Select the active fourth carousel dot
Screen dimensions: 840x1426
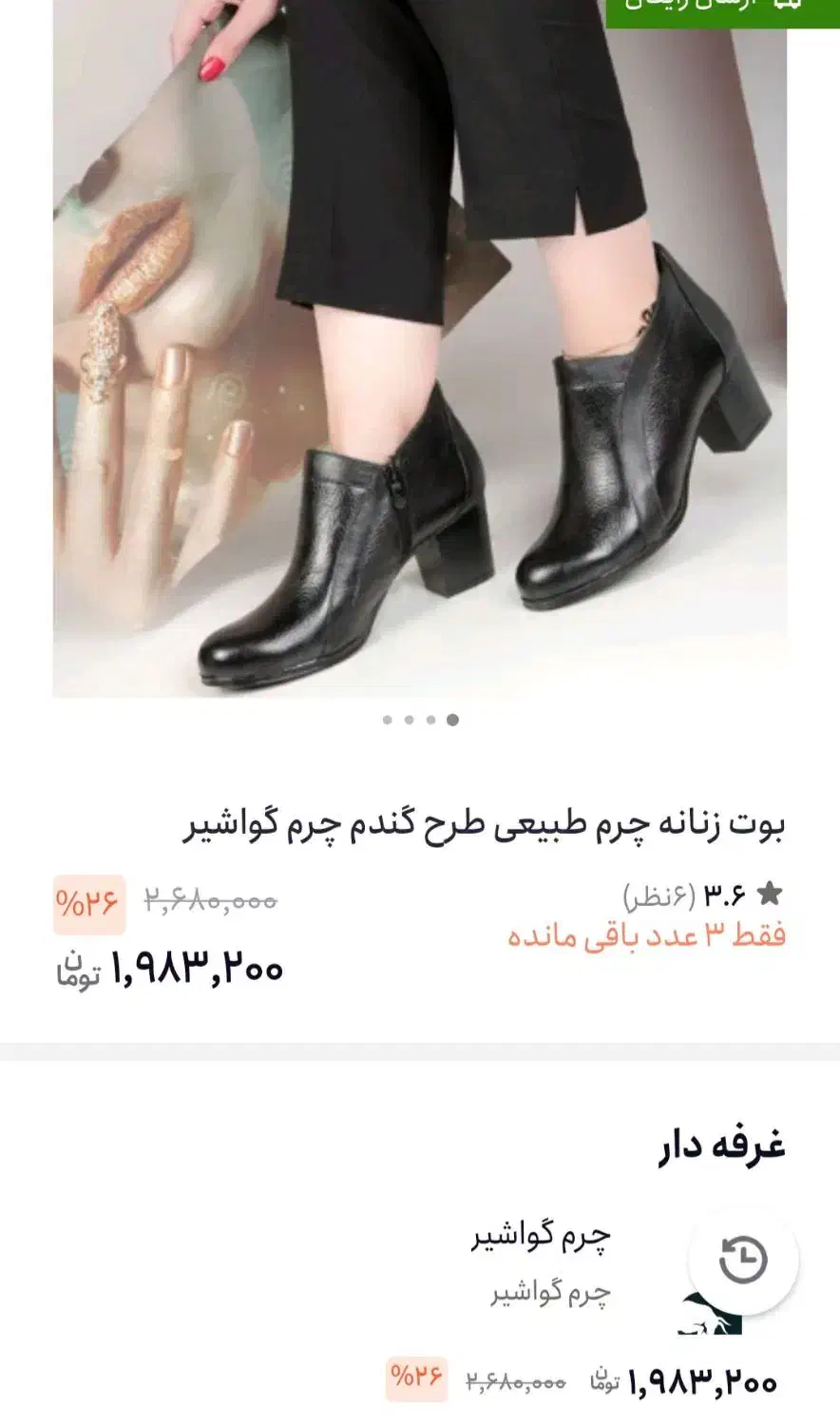pos(451,722)
